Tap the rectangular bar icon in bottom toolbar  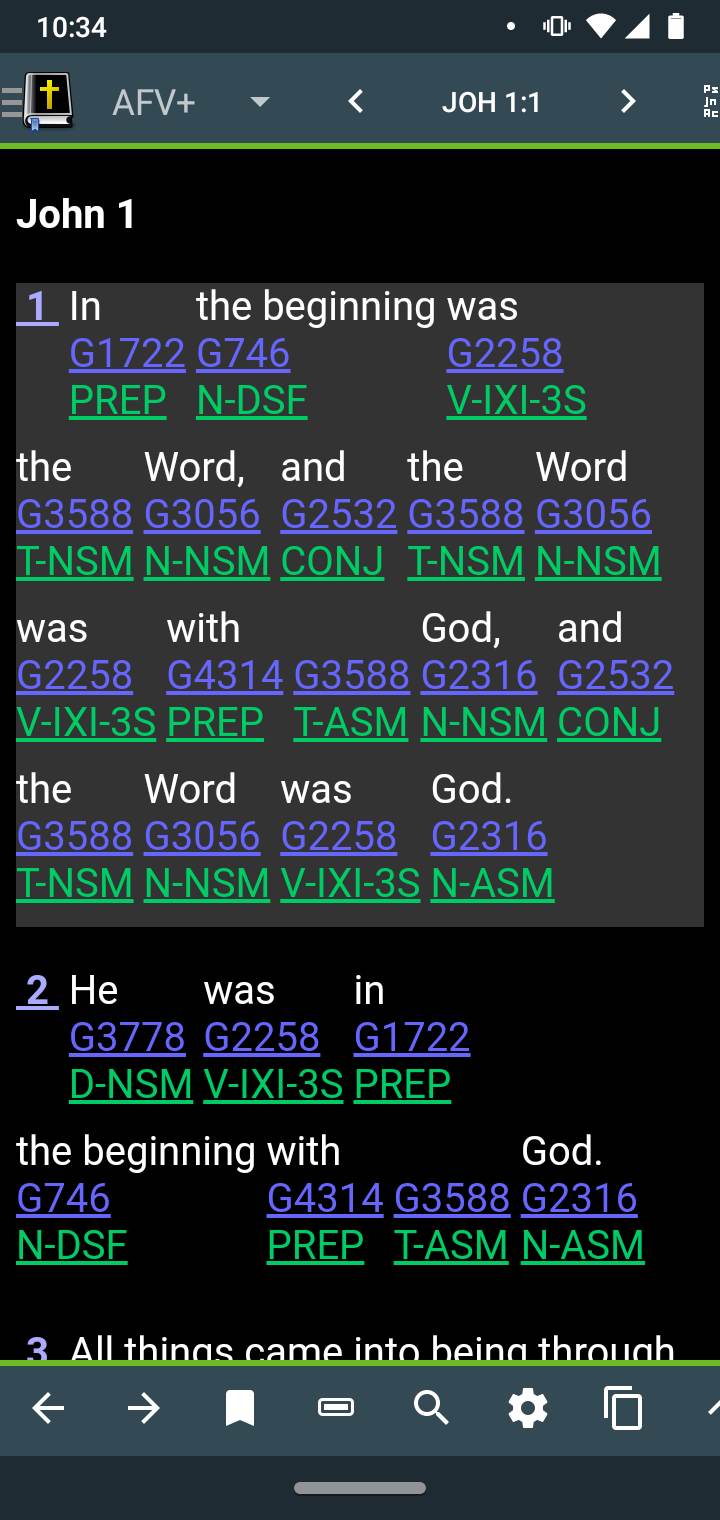[x=336, y=1408]
